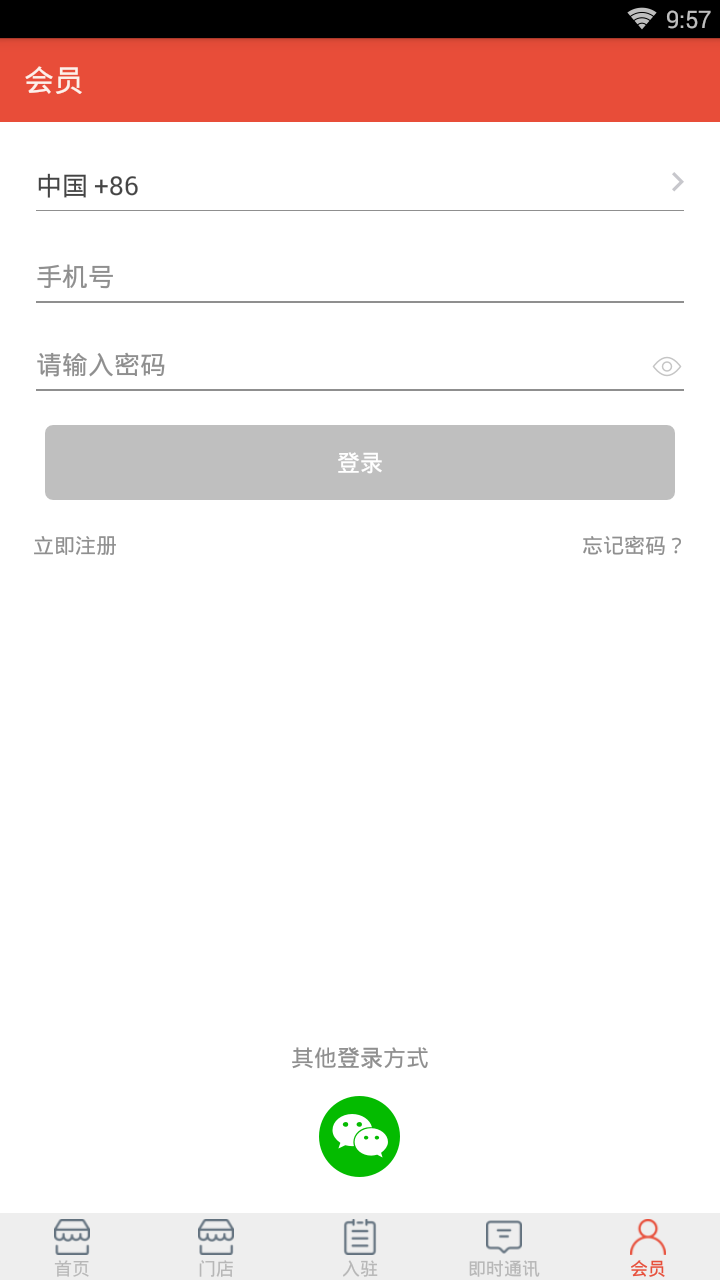Toggle password visibility with the eye icon
720x1280 pixels.
click(x=668, y=366)
